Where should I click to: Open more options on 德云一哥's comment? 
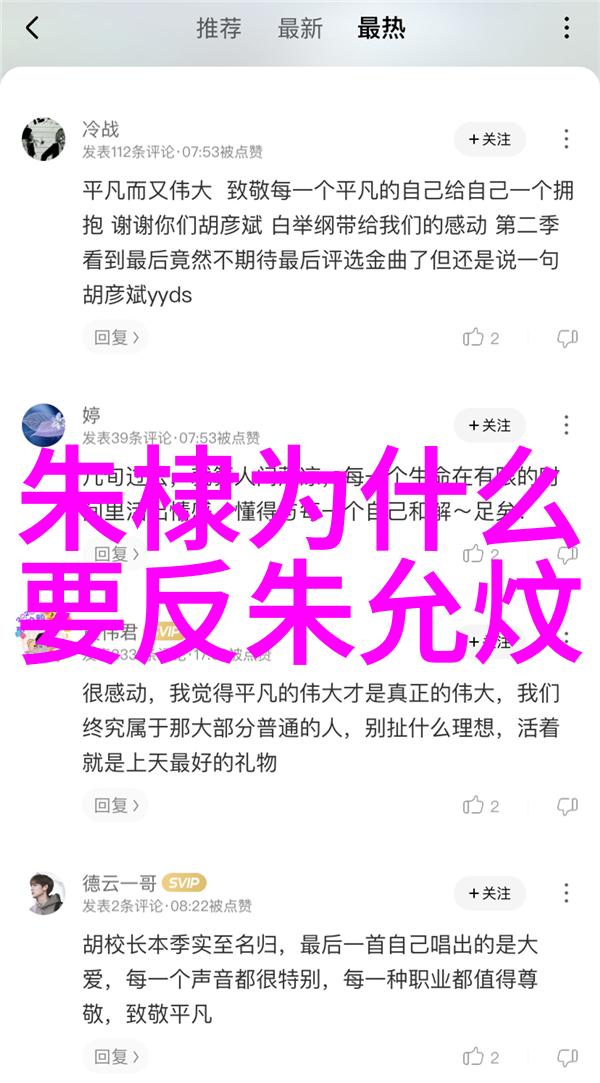click(567, 893)
